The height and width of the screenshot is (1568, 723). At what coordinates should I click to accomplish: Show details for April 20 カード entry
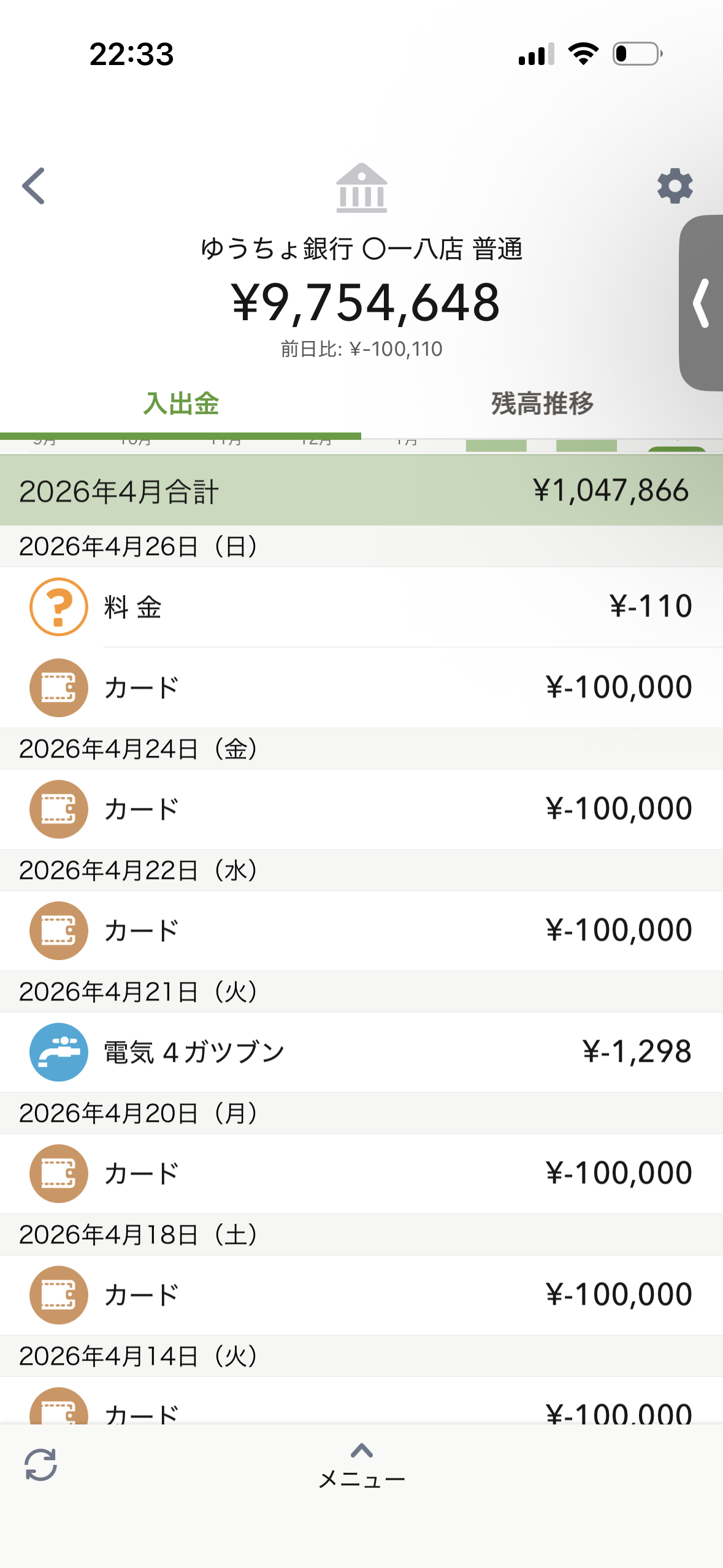click(361, 1174)
